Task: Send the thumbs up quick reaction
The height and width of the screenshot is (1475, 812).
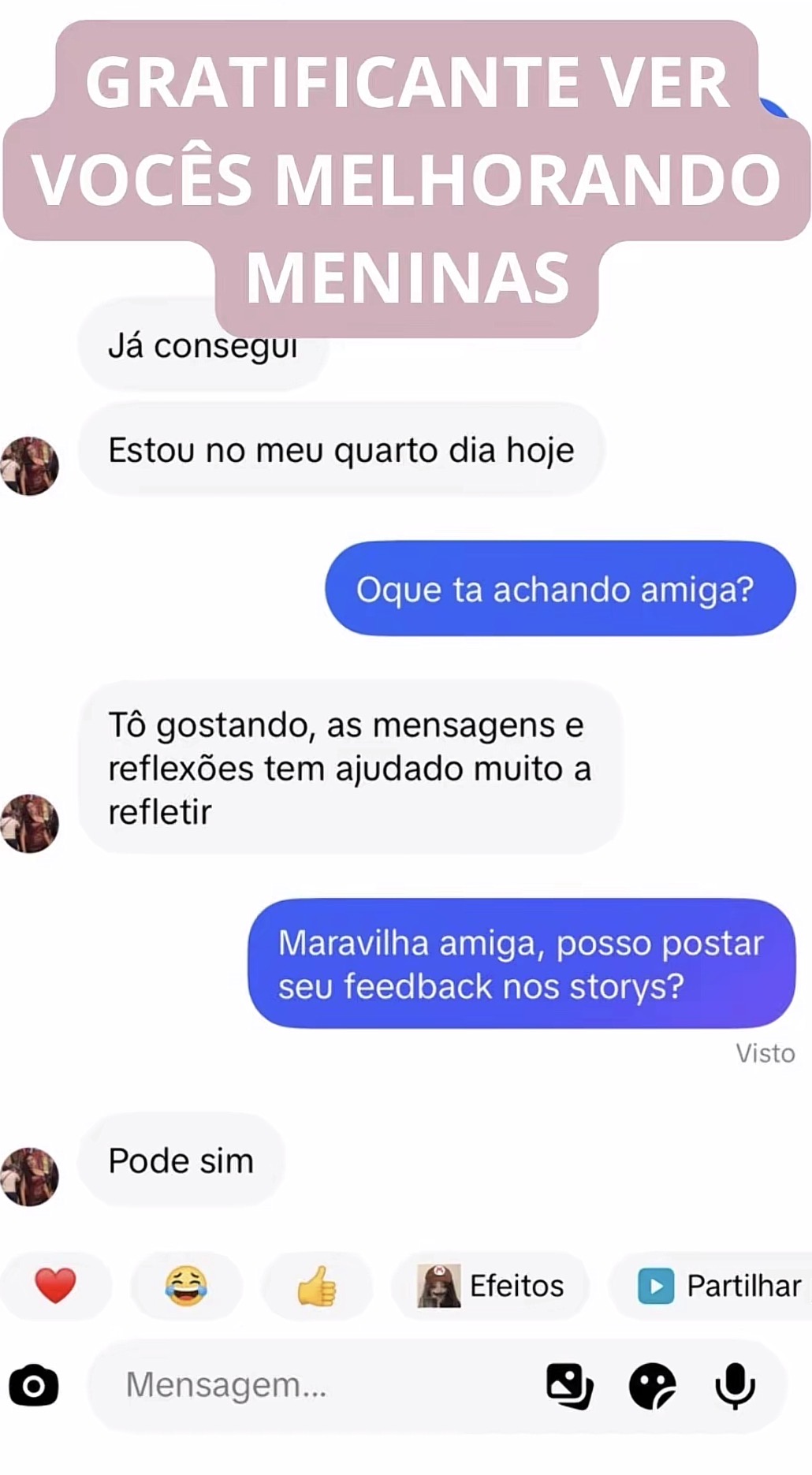Action: point(316,1286)
